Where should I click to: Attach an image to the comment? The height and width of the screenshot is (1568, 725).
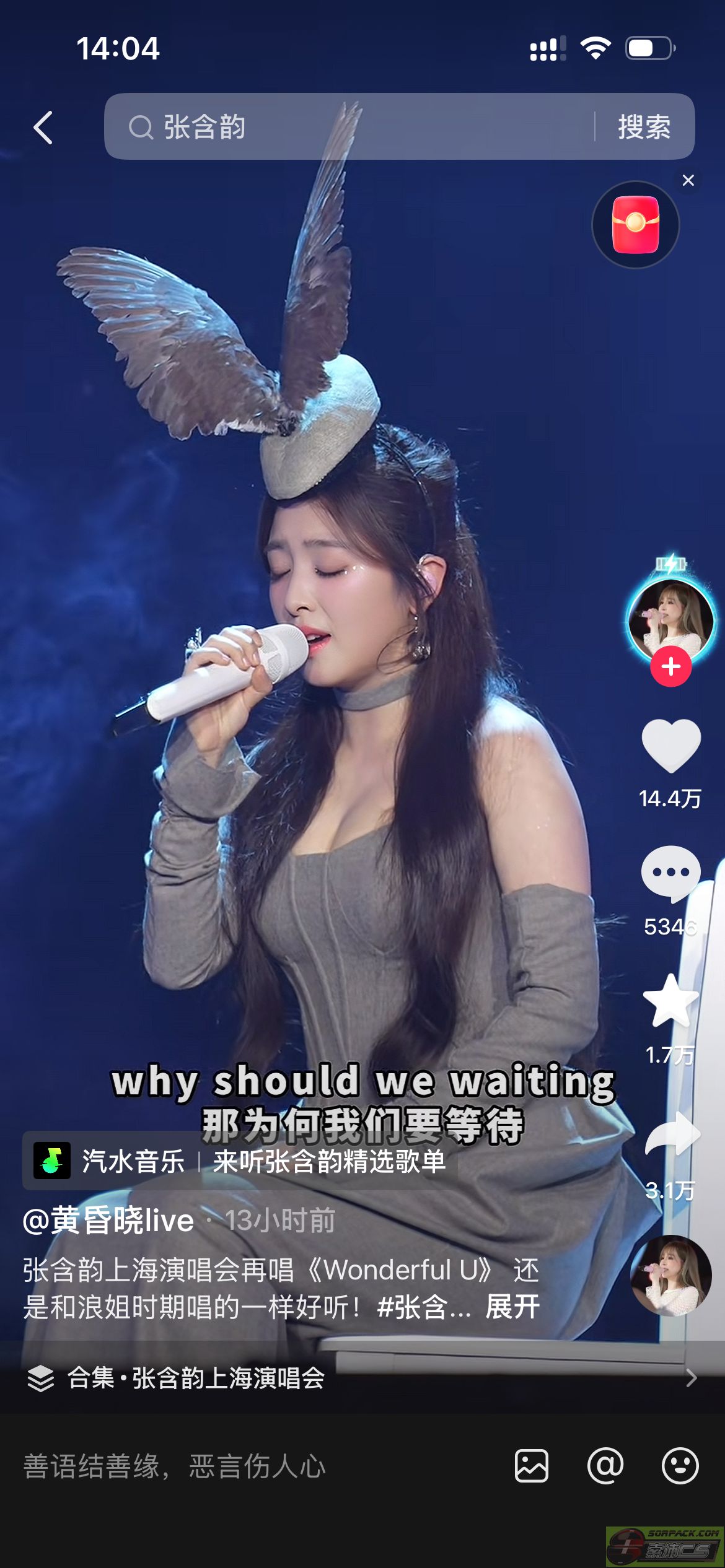click(x=531, y=1466)
